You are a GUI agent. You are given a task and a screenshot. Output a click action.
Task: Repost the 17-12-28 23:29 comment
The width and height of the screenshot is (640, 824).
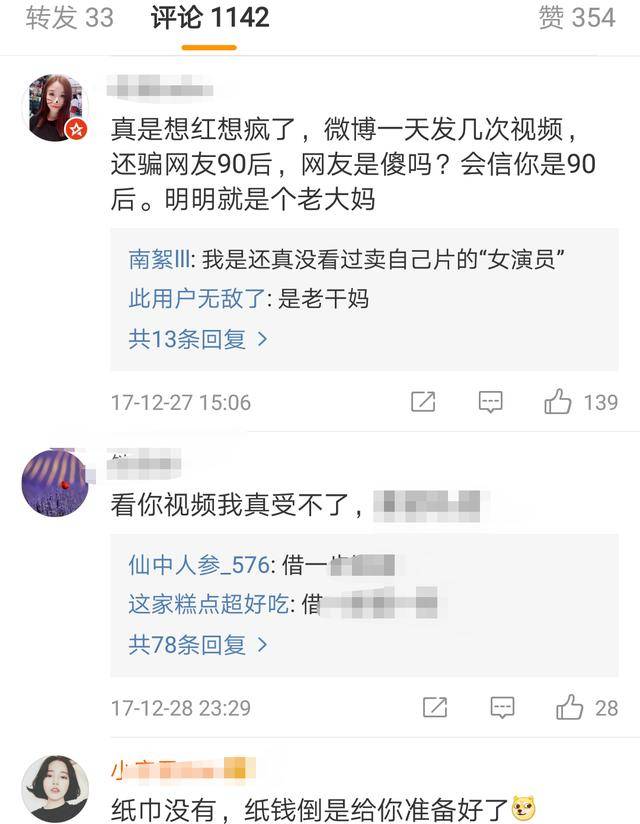click(x=435, y=708)
